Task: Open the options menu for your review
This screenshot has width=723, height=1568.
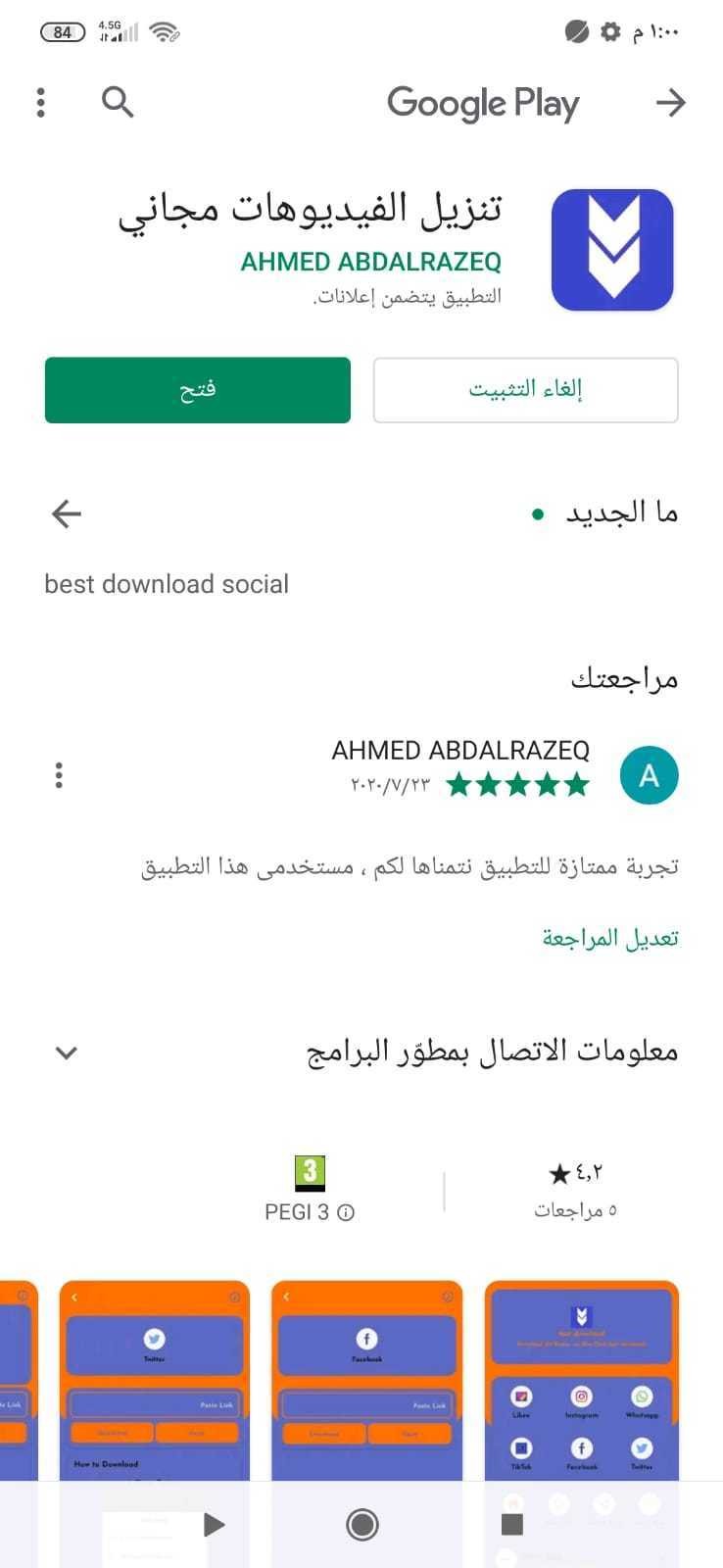Action: click(59, 775)
